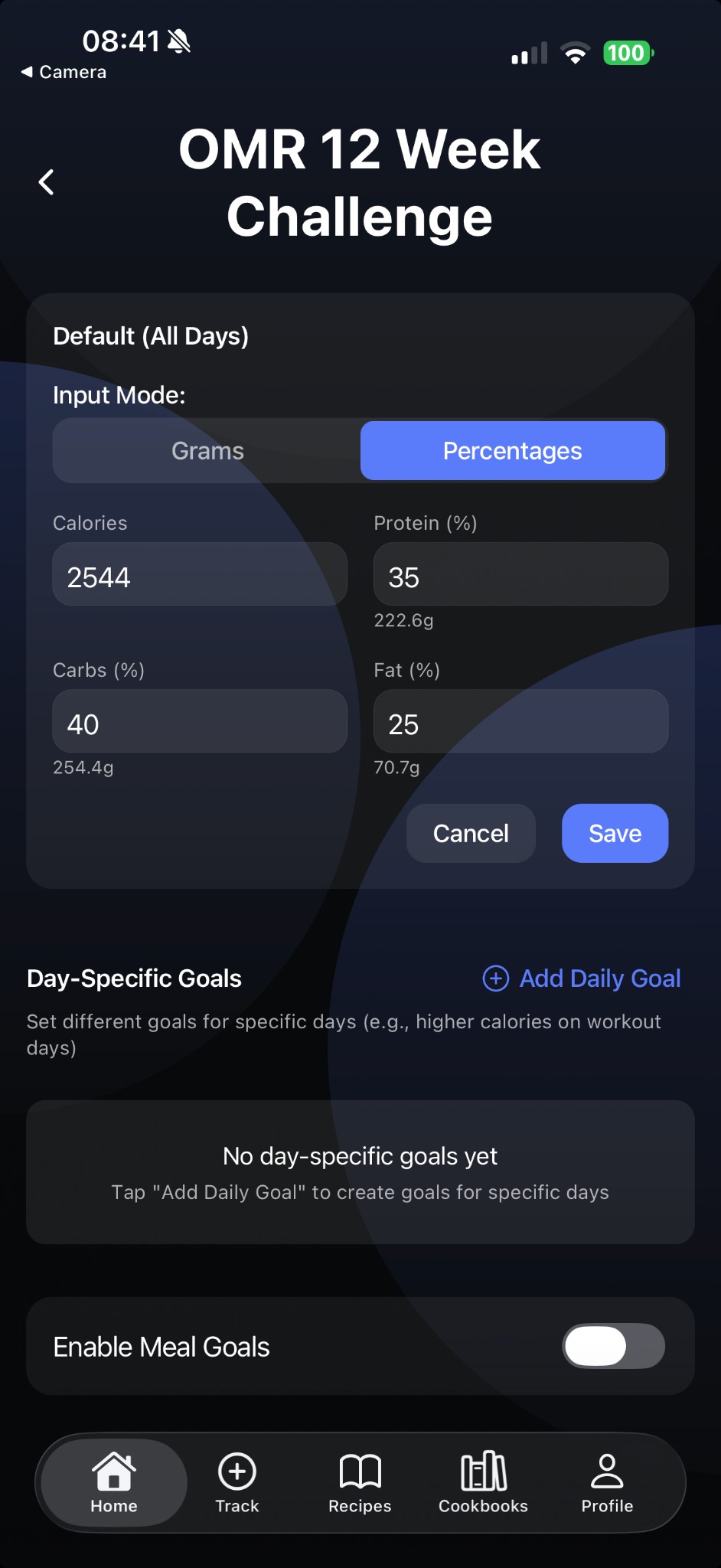The width and height of the screenshot is (721, 1568).
Task: Select Percentages input mode
Action: 511,451
